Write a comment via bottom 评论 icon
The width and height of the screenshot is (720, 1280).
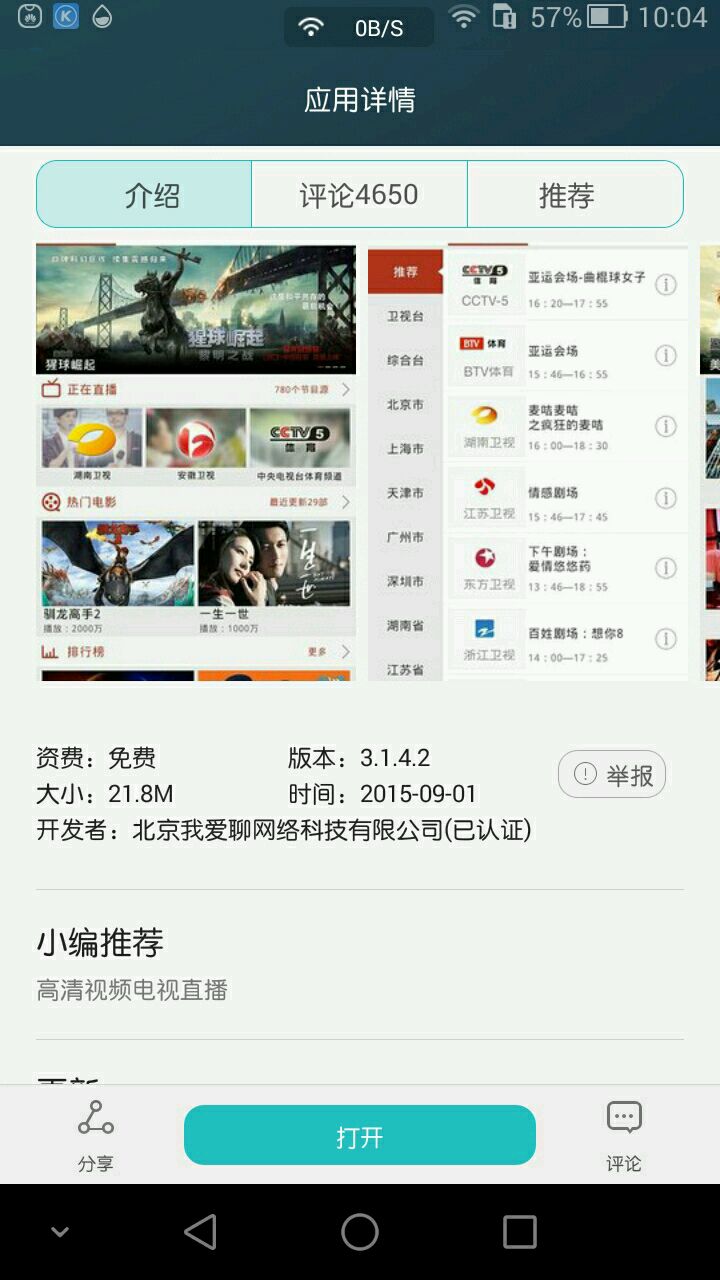[624, 1135]
